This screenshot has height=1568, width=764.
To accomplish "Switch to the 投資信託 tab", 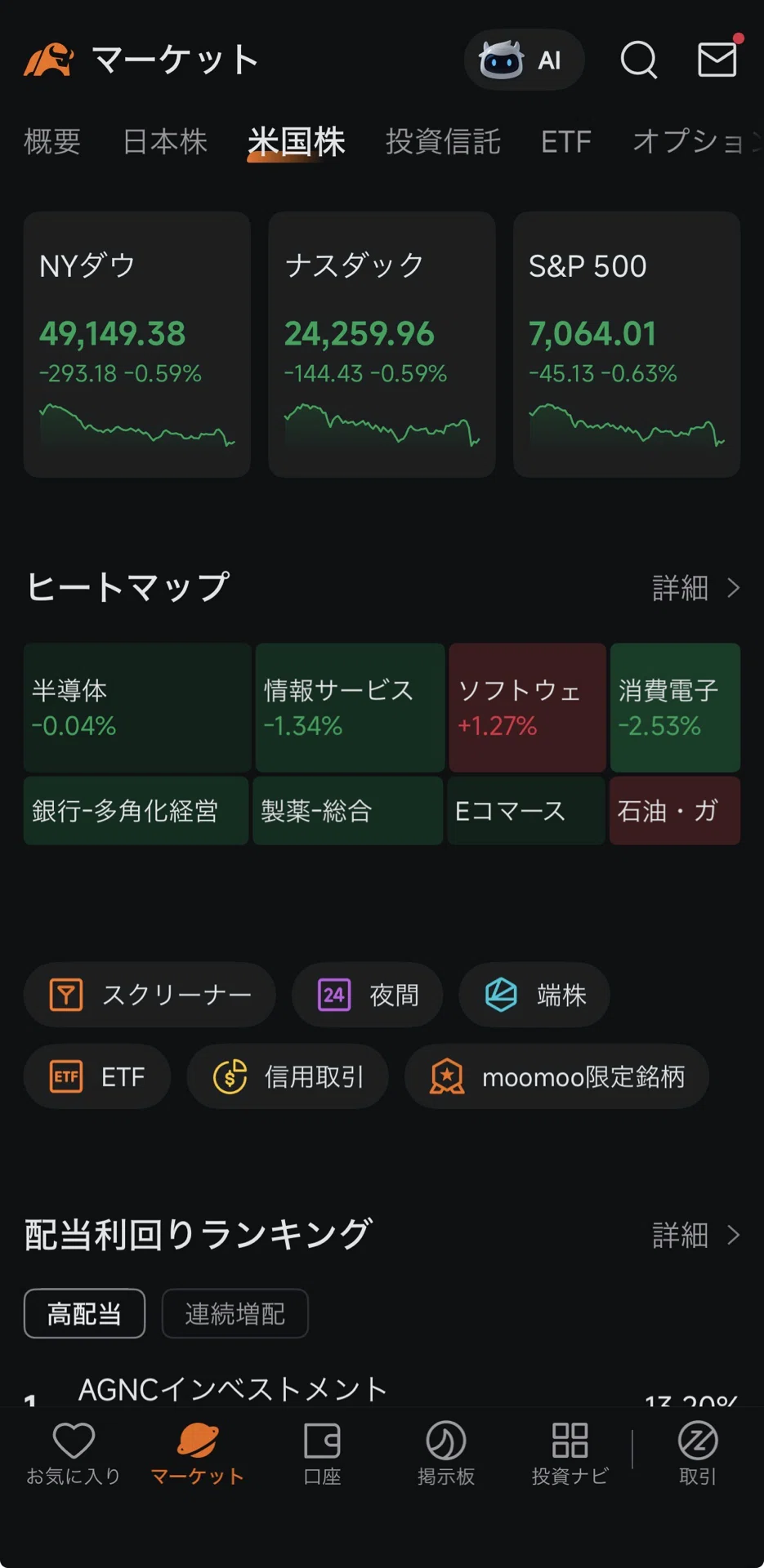I will [x=443, y=141].
